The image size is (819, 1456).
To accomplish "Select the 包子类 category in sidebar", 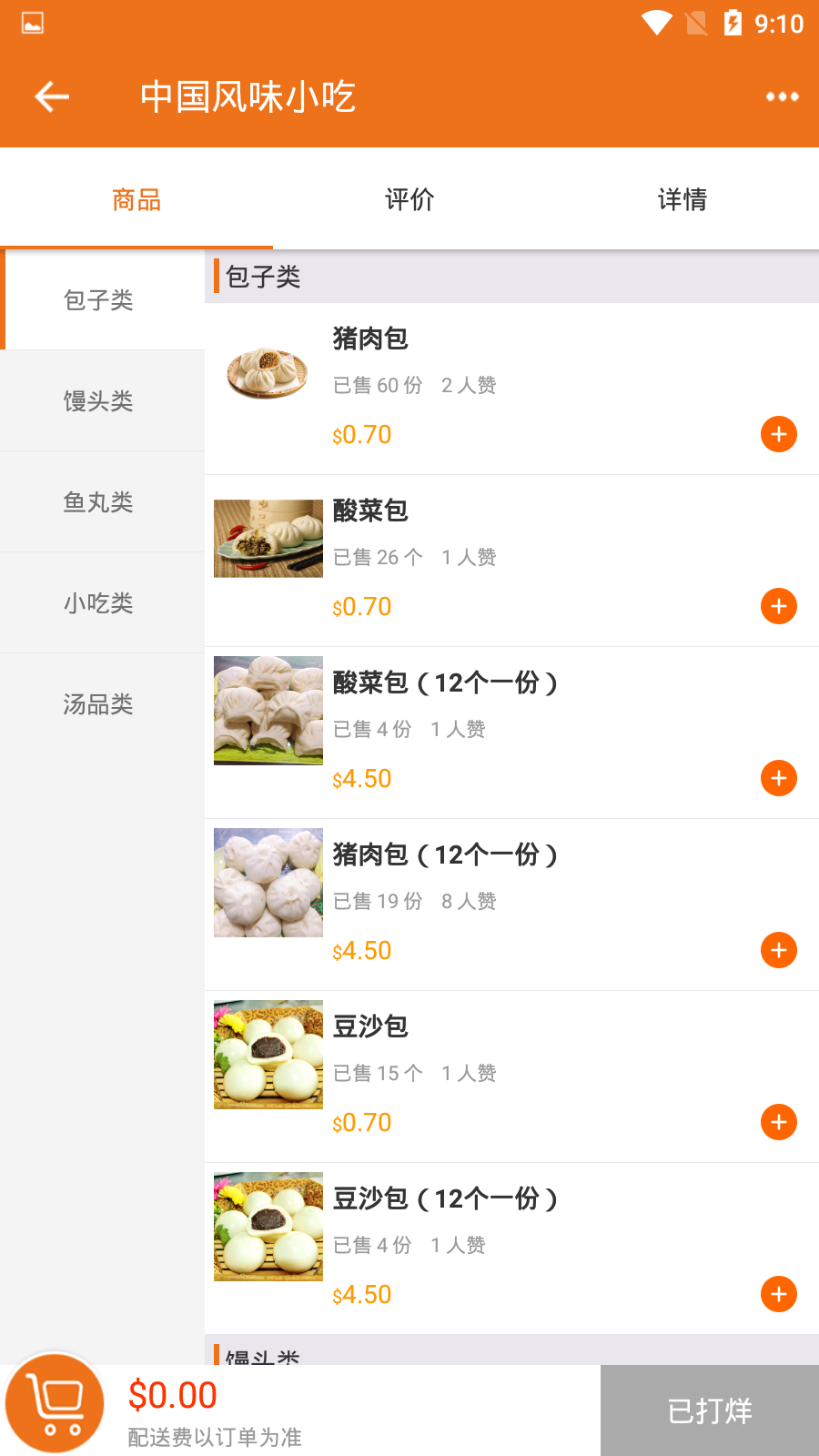I will 98,299.
